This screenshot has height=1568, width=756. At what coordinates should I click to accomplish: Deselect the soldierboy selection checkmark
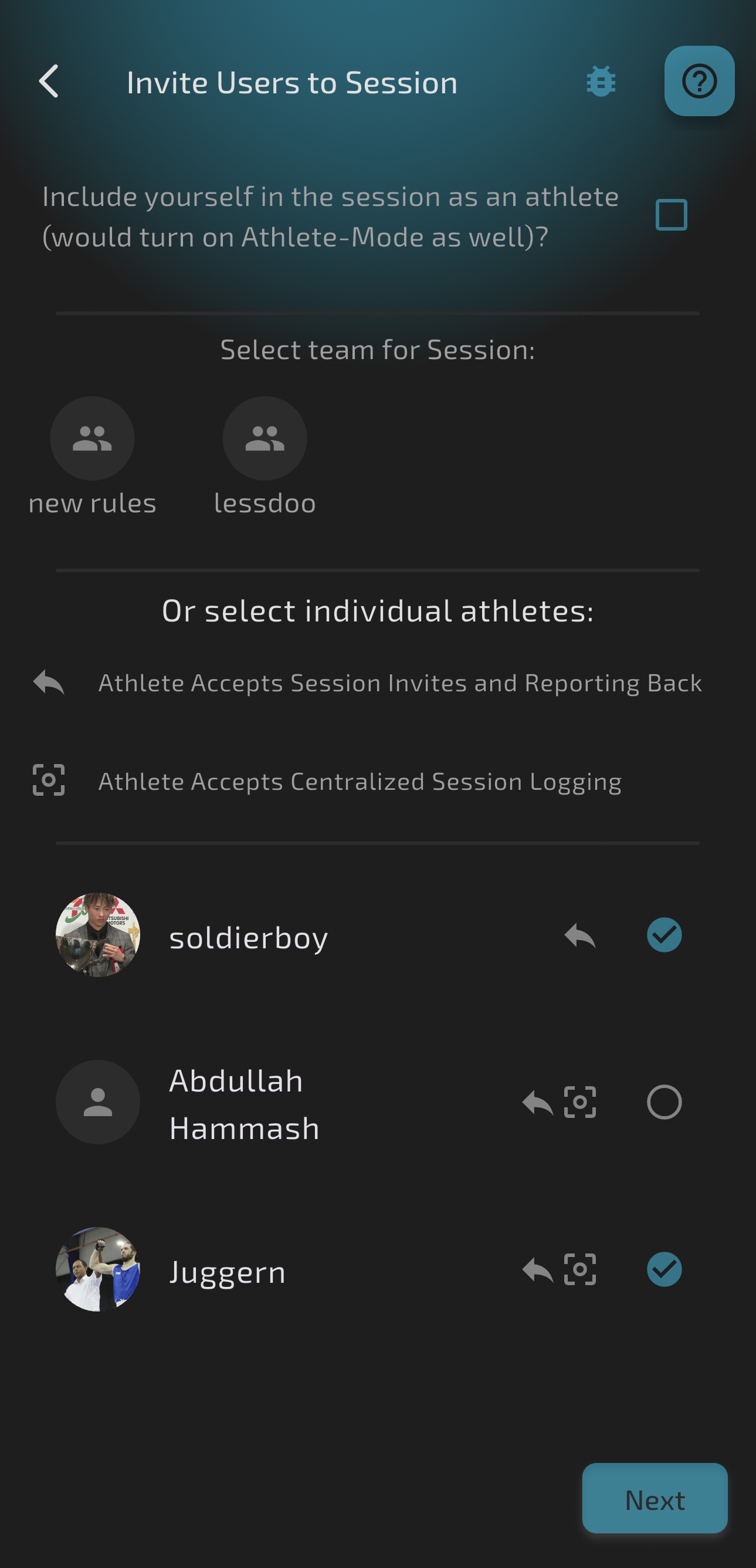(x=663, y=935)
